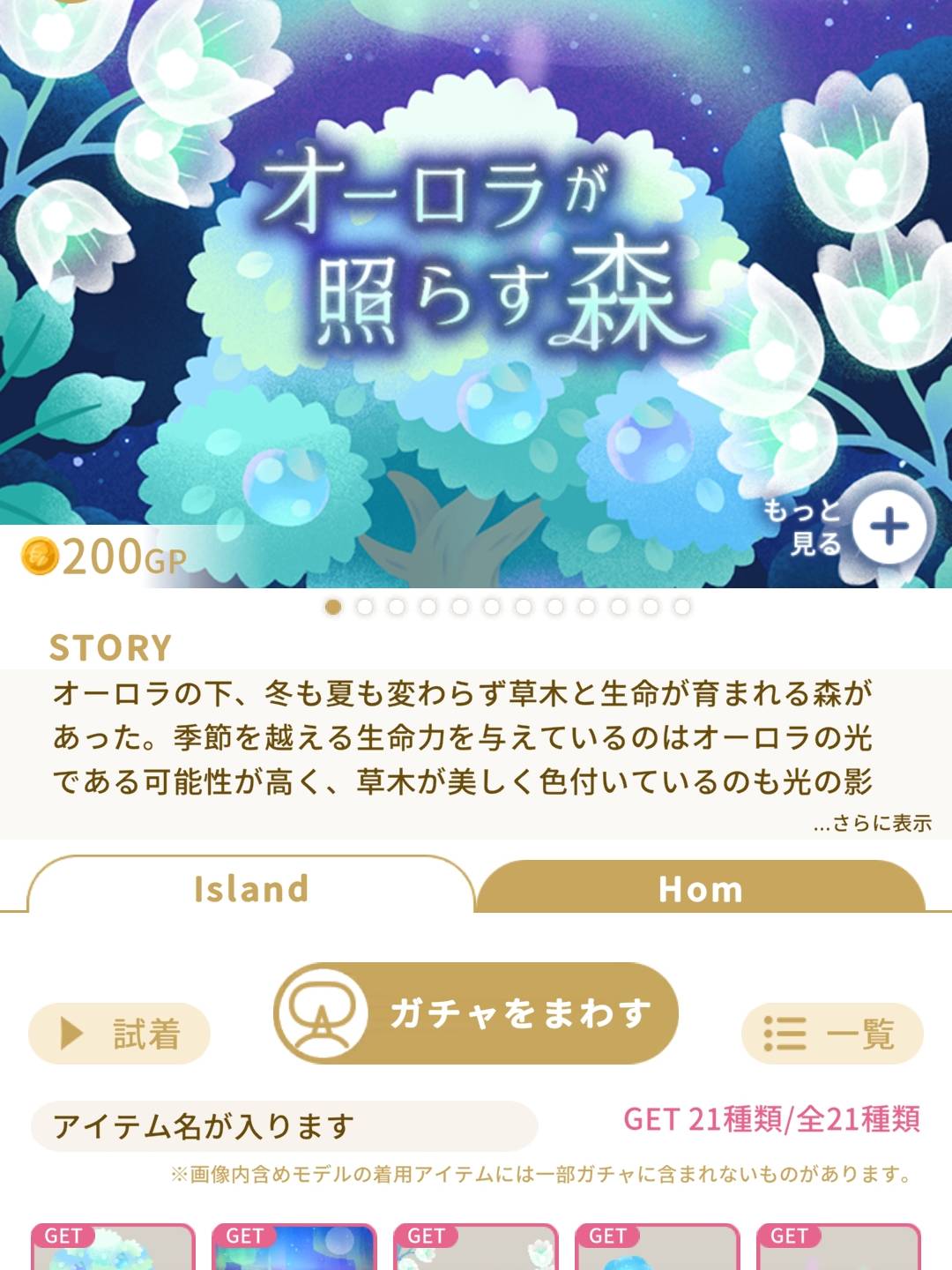The image size is (952, 1270).
Task: Open the first GET item thumbnail
Action: coord(113,1248)
